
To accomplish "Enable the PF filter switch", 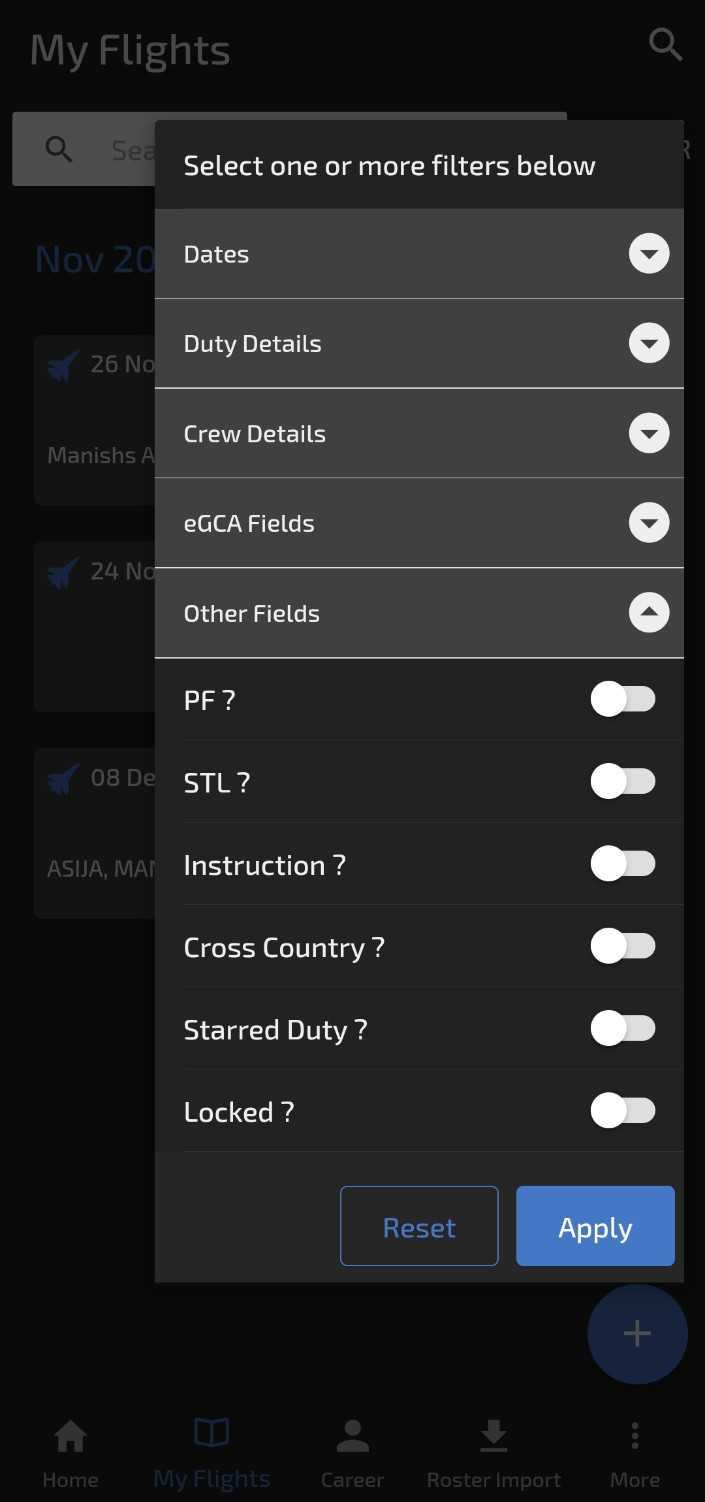I will pyautogui.click(x=623, y=699).
